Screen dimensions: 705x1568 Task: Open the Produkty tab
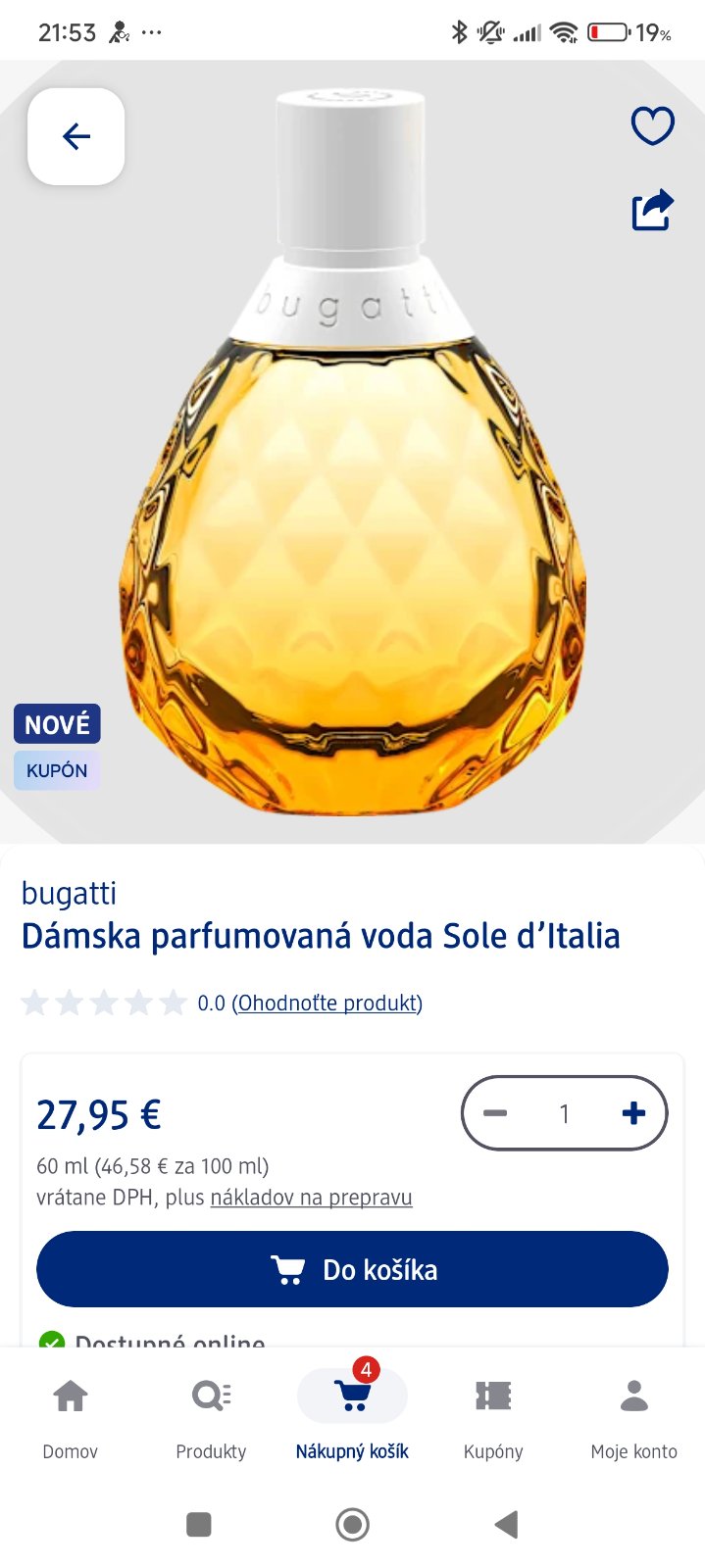(211, 1414)
